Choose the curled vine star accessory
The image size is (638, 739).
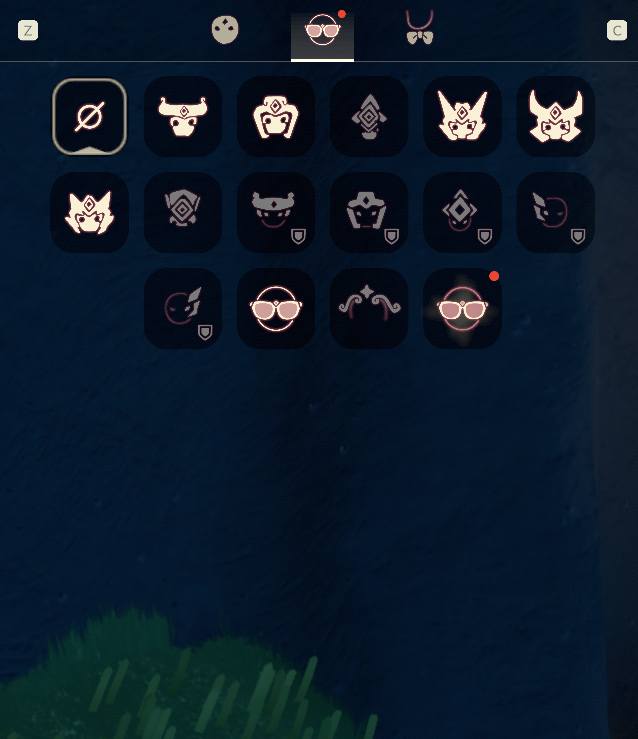point(369,308)
